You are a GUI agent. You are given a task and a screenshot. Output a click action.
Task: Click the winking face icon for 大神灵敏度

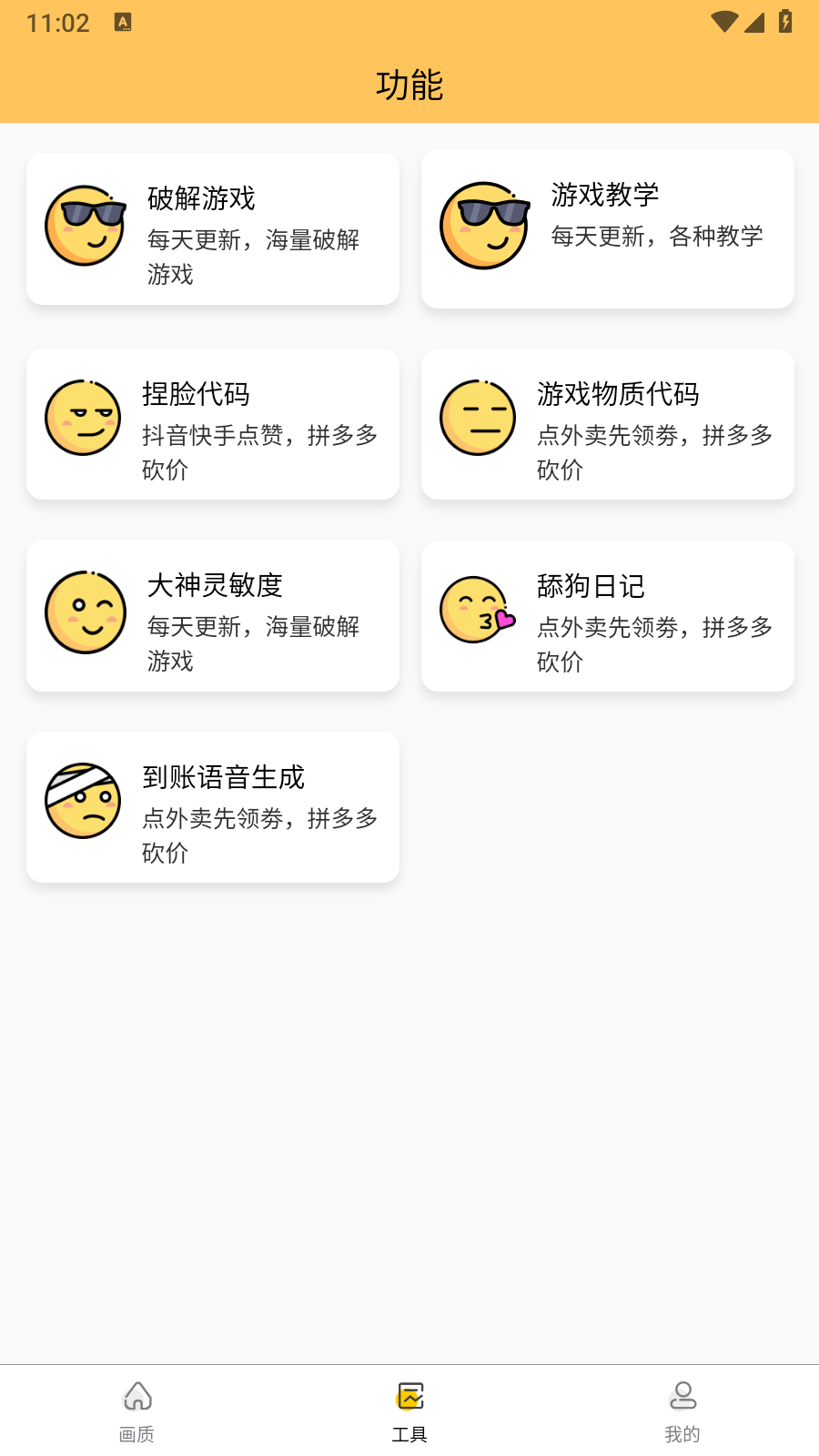point(85,612)
